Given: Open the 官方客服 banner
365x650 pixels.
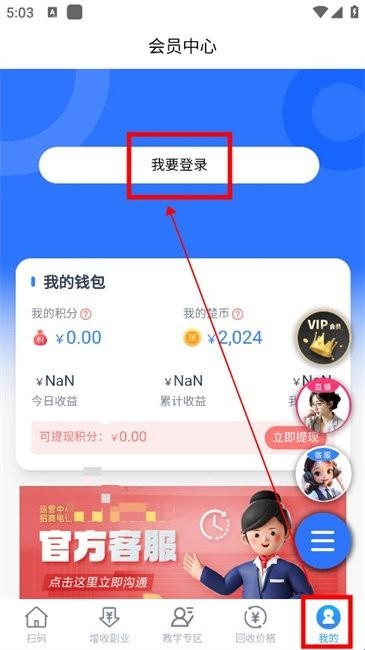Looking at the screenshot, I should coord(182,542).
